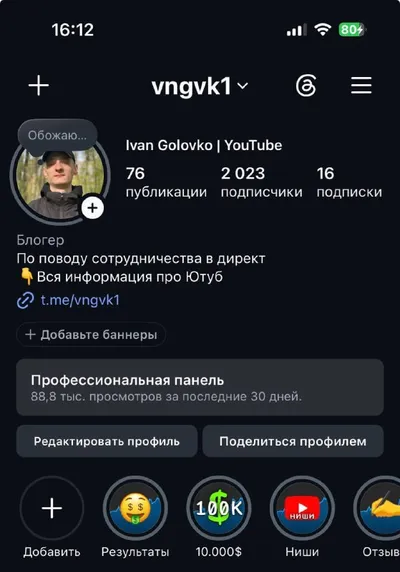Open the Threads icon
400x572 pixels.
tap(306, 86)
